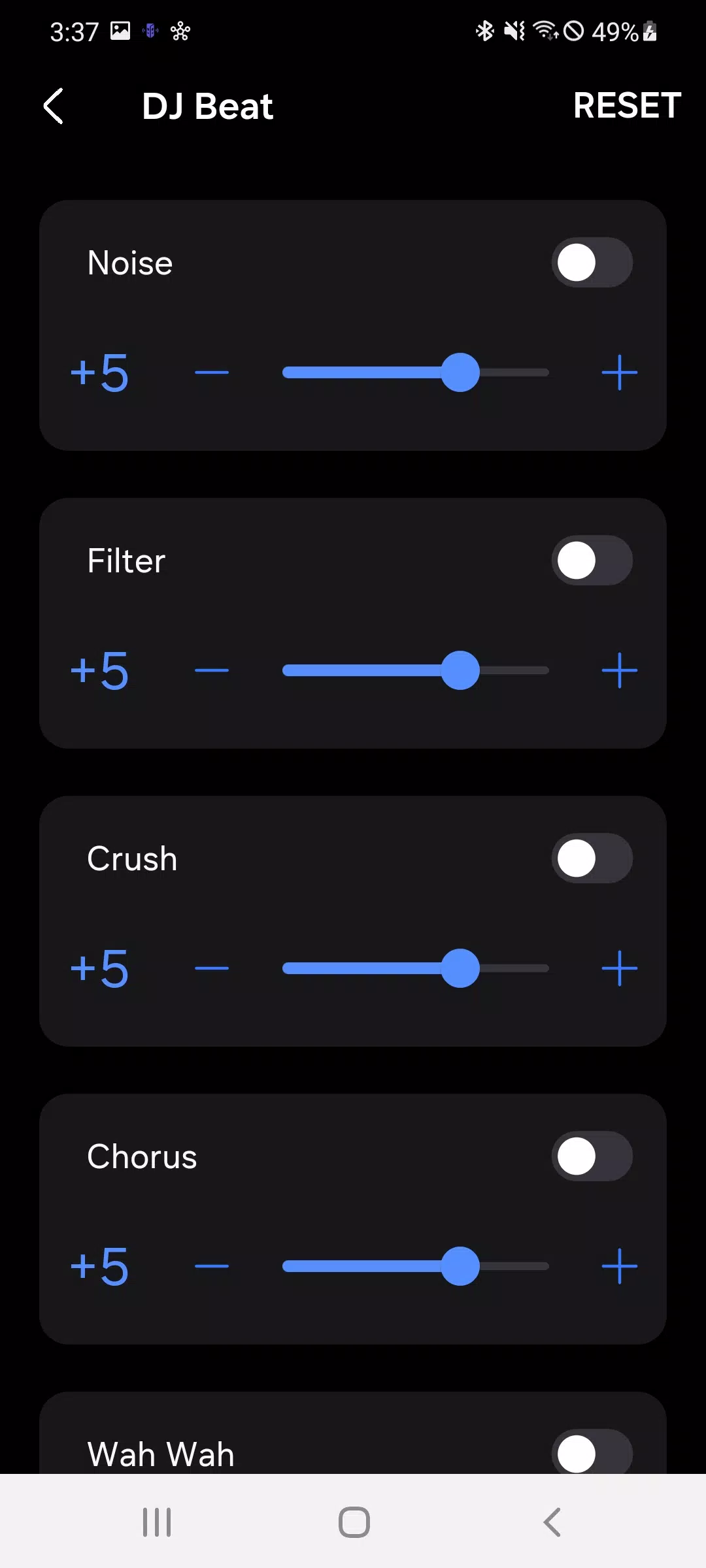Tap the home button
Image resolution: width=706 pixels, height=1568 pixels.
pyautogui.click(x=352, y=1521)
